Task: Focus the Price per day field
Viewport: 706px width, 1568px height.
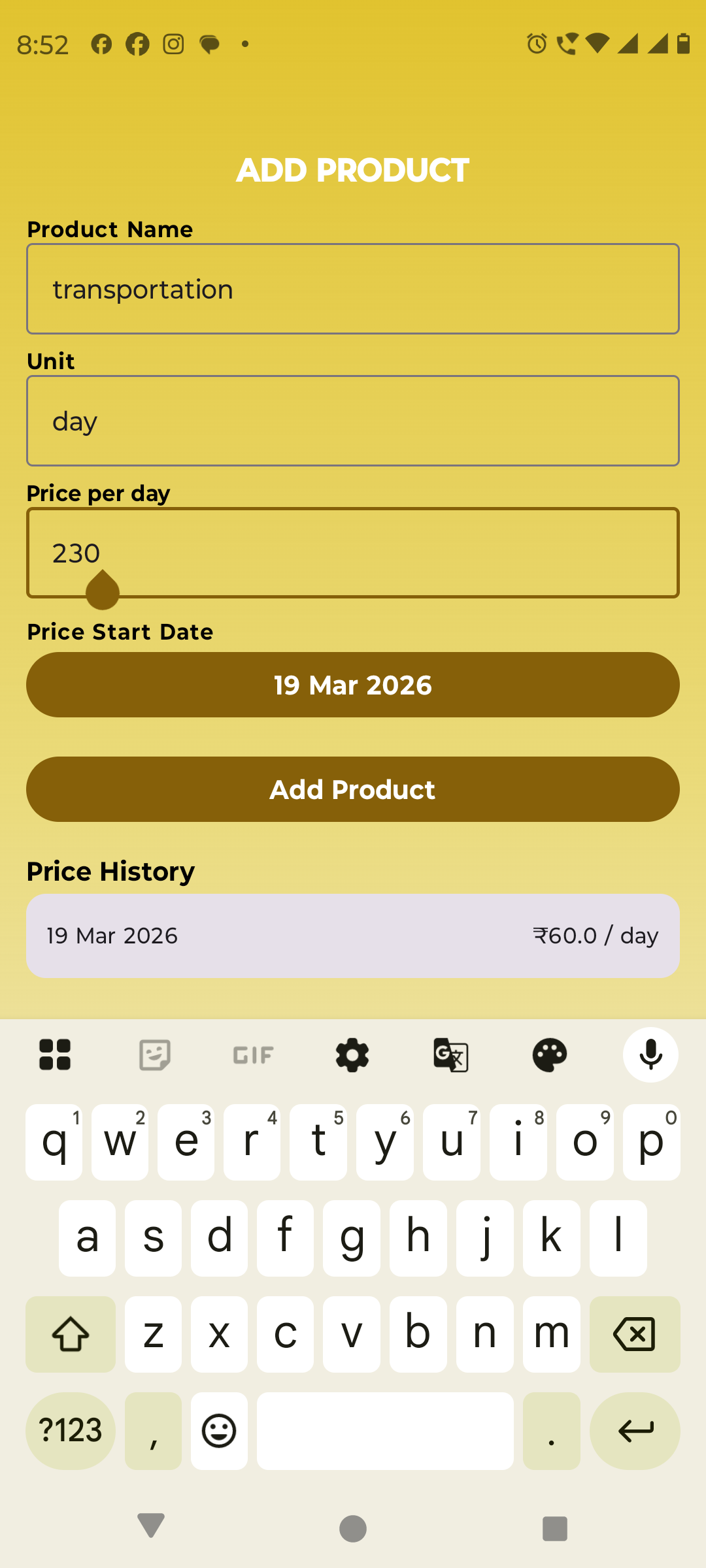Action: tap(353, 553)
